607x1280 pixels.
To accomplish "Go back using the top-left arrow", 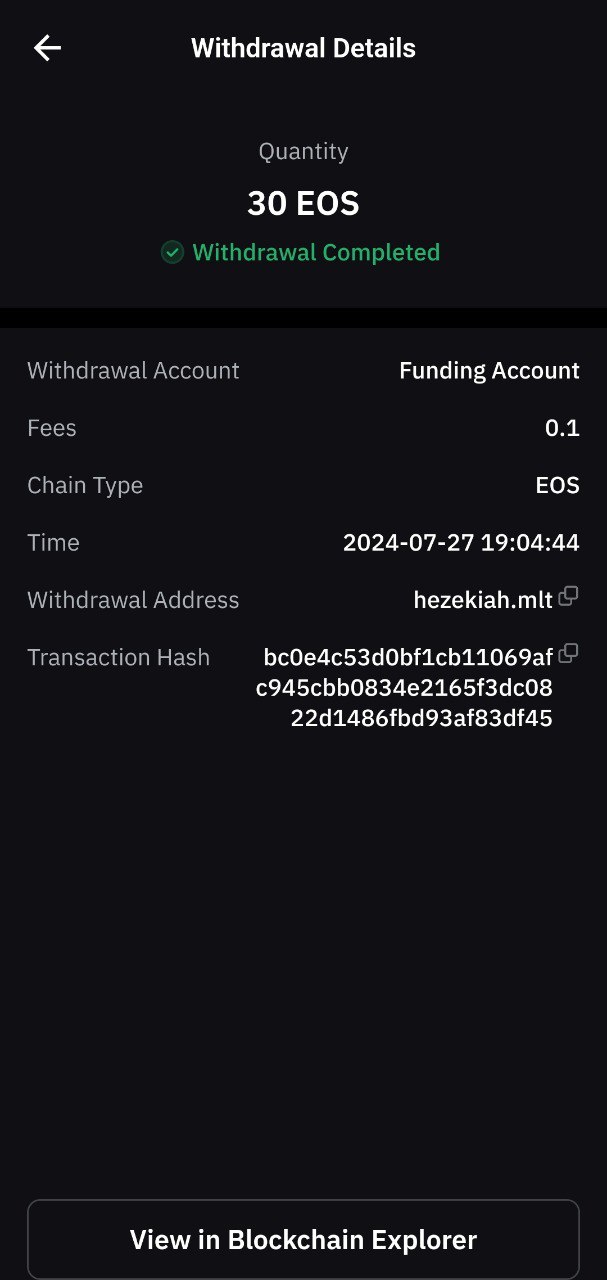I will pos(47,48).
